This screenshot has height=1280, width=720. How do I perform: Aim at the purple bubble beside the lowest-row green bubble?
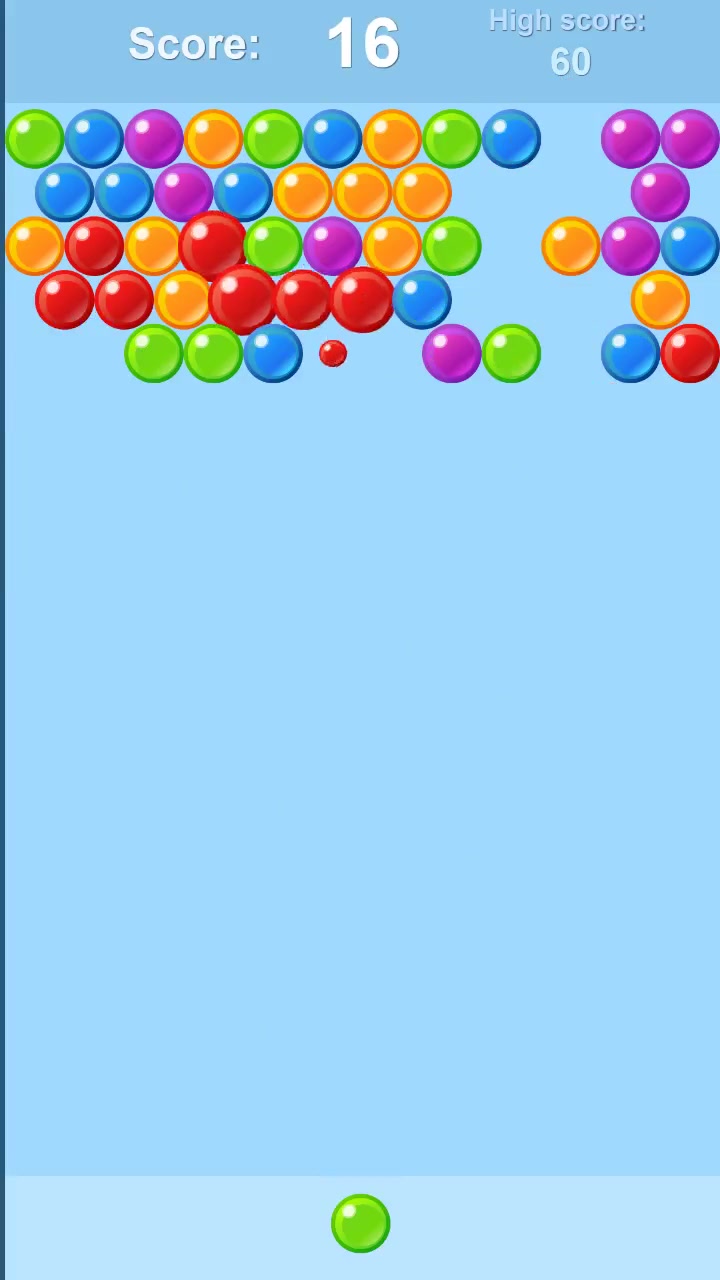(x=452, y=353)
